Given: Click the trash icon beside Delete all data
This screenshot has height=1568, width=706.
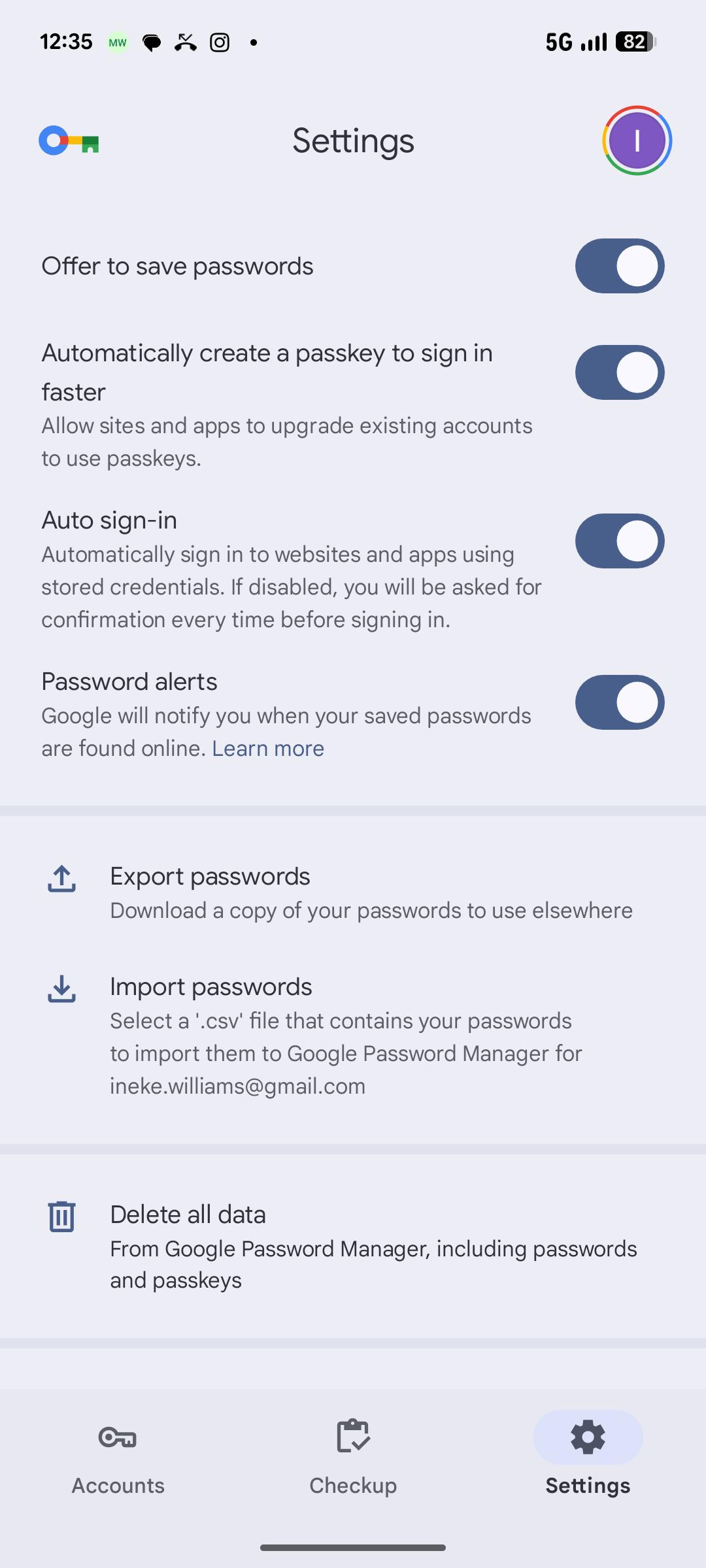Looking at the screenshot, I should (61, 1217).
